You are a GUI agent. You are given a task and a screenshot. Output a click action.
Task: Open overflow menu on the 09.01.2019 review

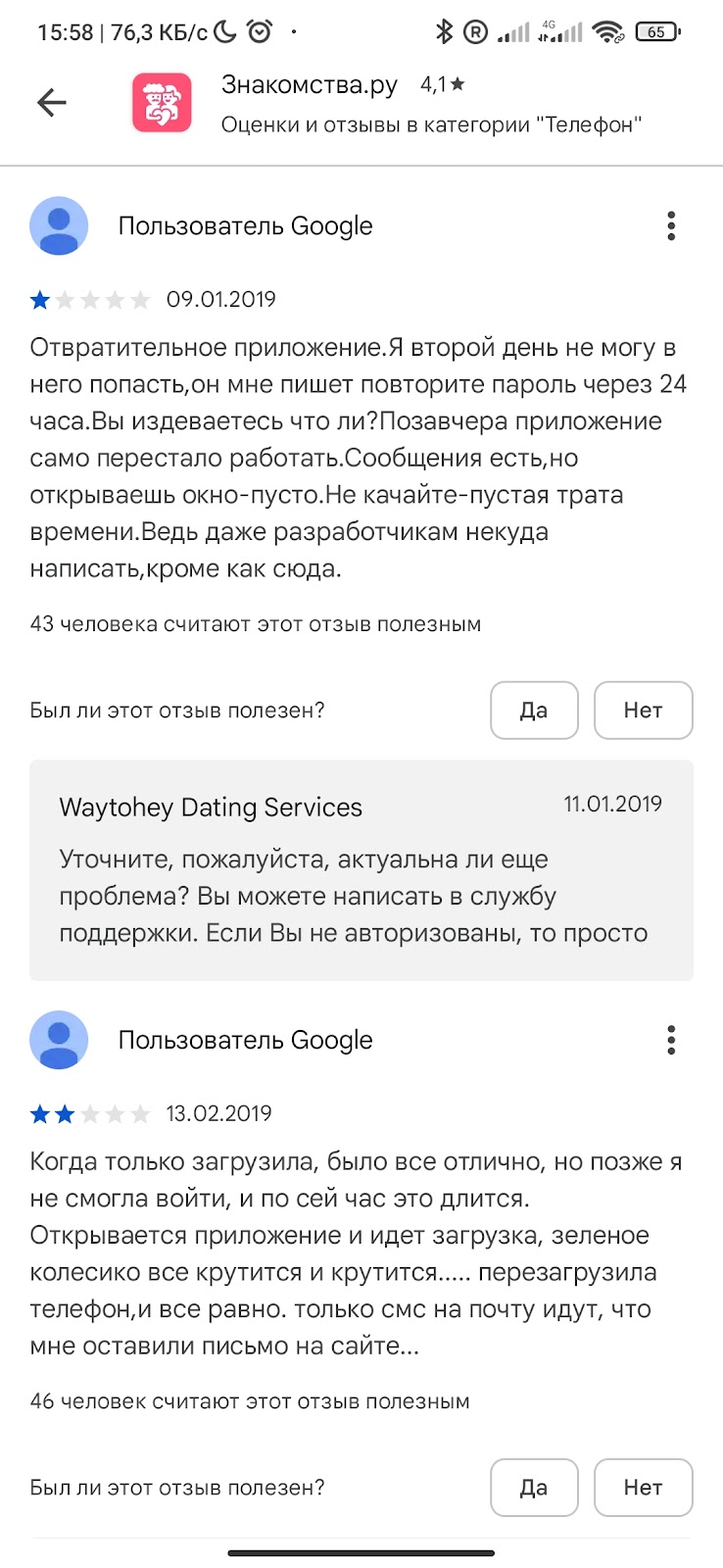[671, 225]
